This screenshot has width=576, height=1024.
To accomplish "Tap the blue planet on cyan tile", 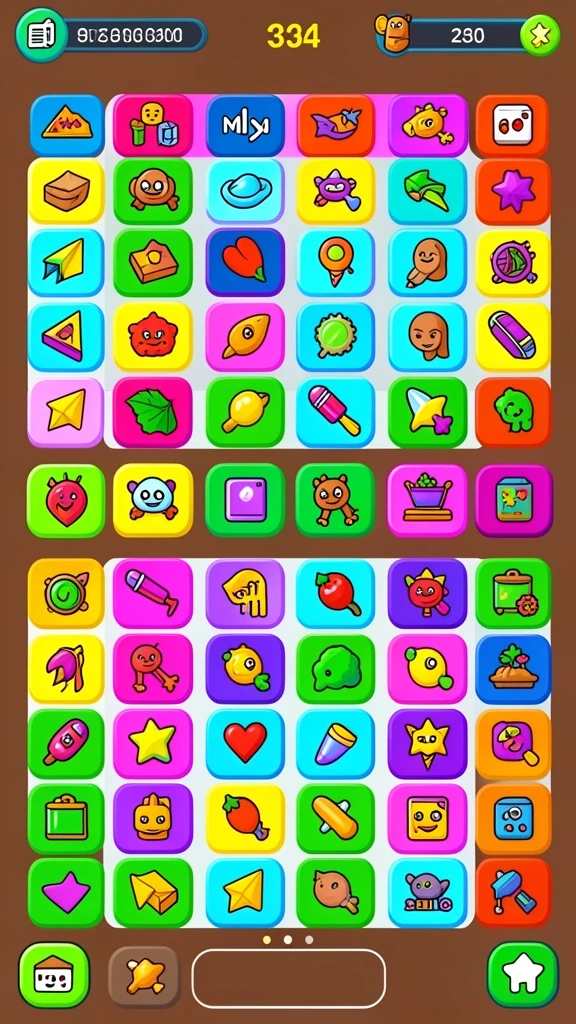I will click(x=245, y=191).
